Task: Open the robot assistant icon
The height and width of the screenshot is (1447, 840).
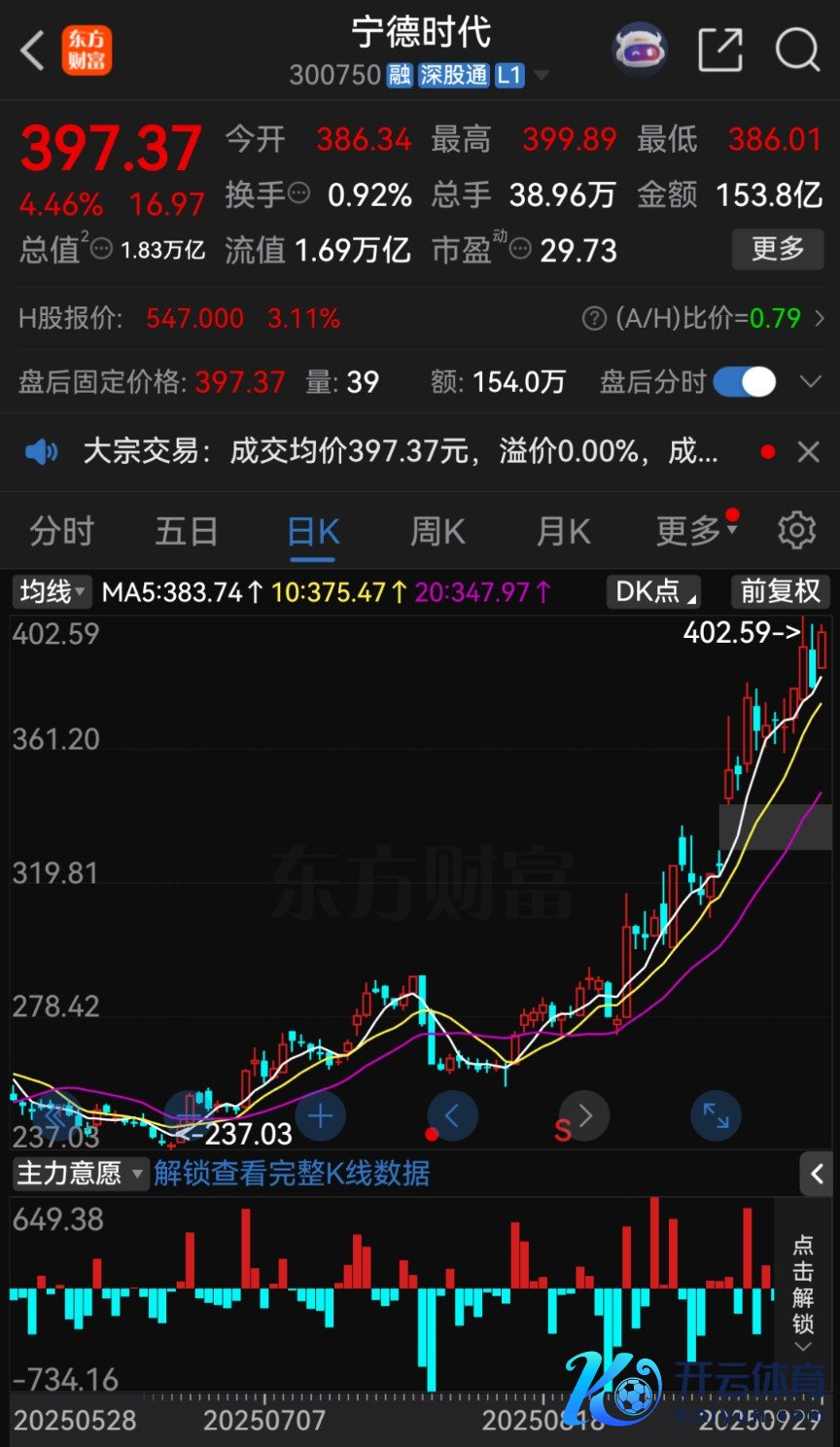Action: (x=639, y=49)
